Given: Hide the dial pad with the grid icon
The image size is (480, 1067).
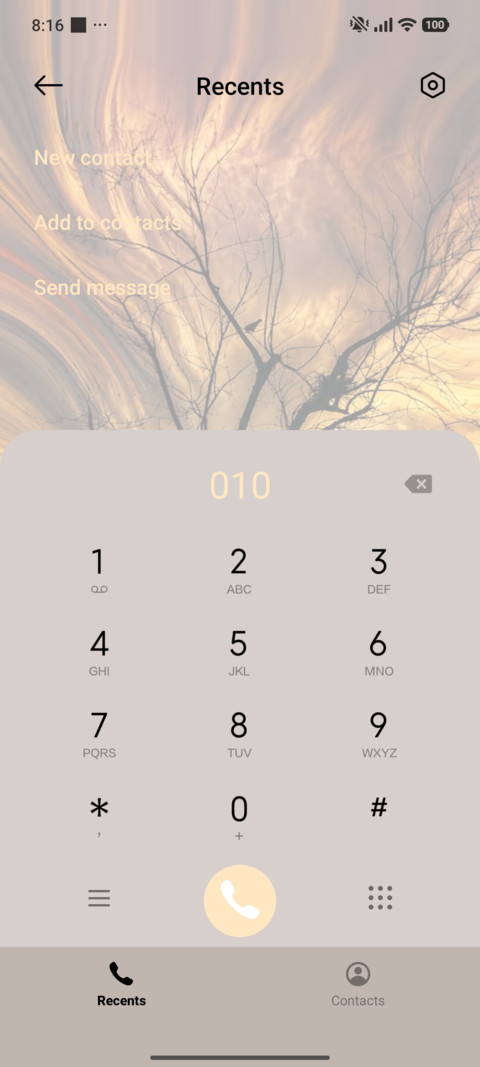Looking at the screenshot, I should (380, 898).
